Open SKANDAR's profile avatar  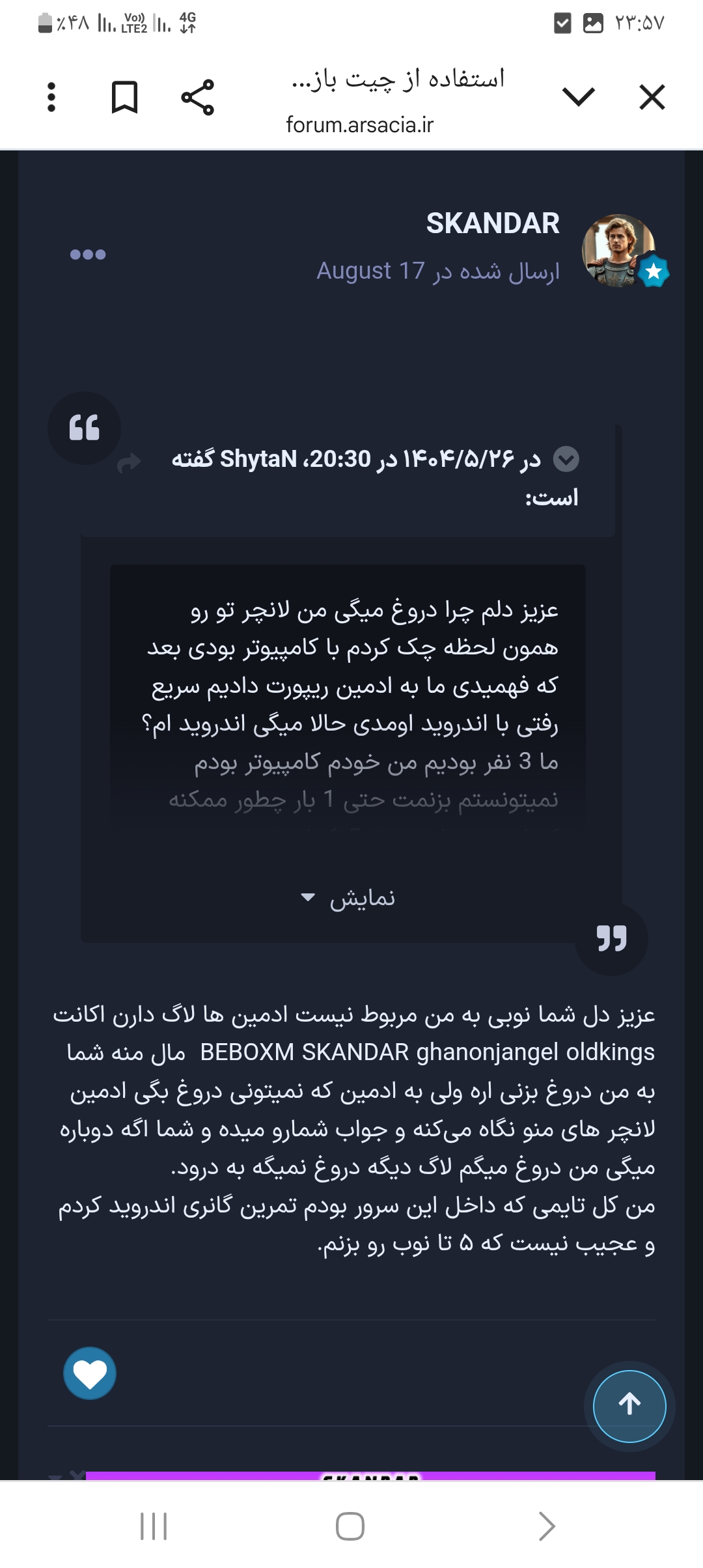pyautogui.click(x=618, y=250)
